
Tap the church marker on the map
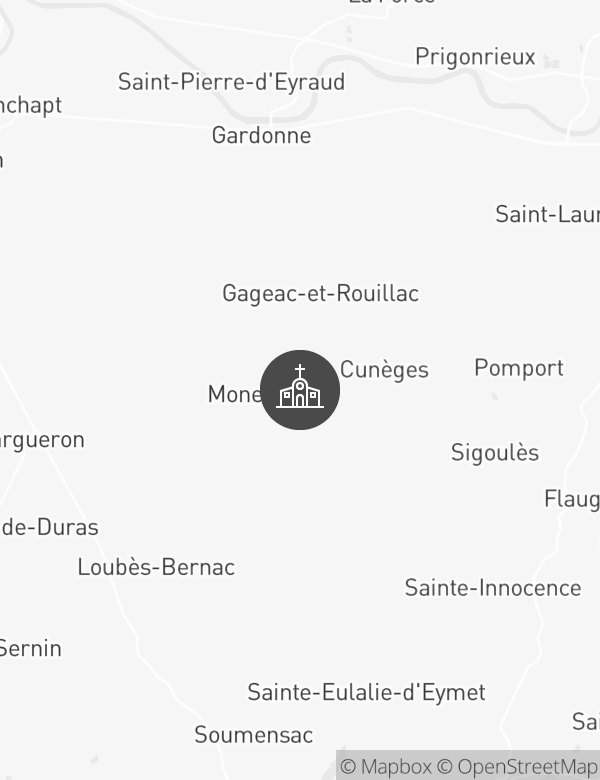click(300, 390)
